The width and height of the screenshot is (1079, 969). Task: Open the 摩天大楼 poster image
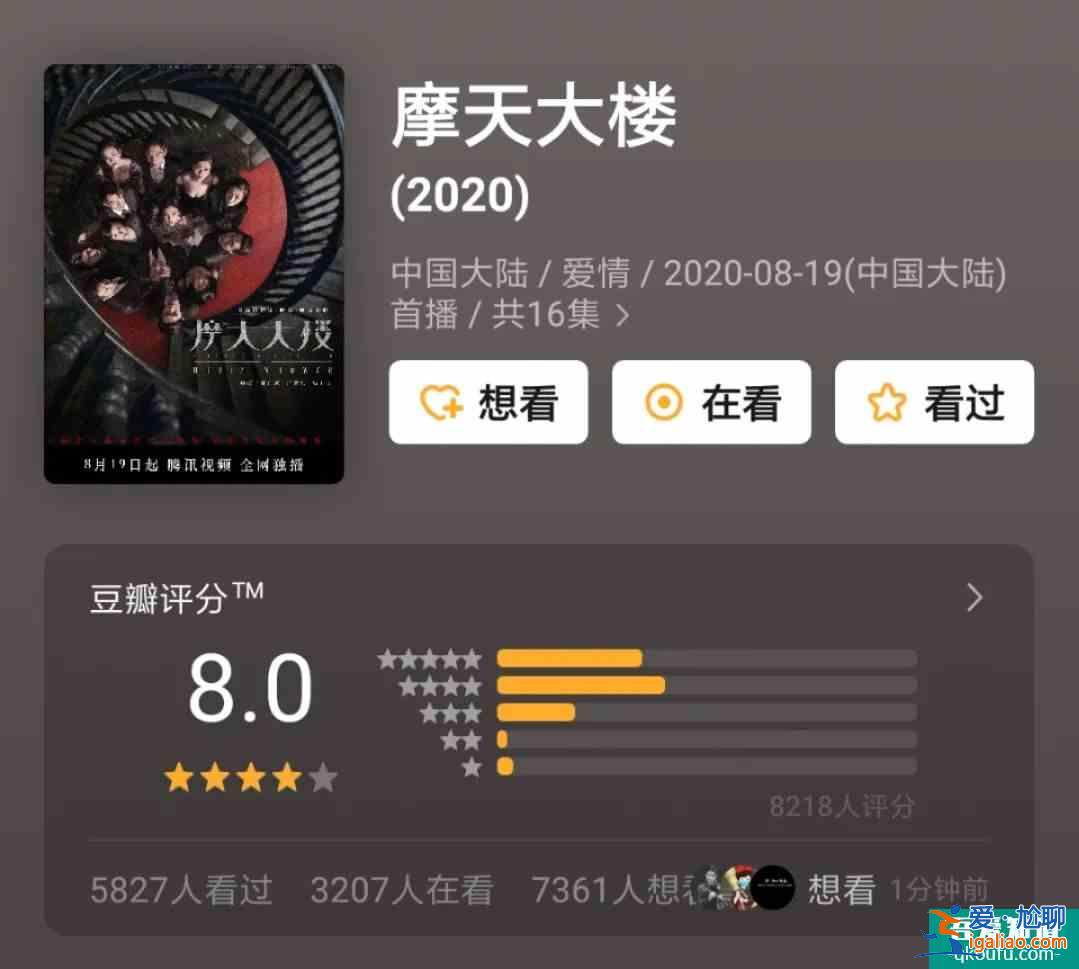[x=194, y=274]
